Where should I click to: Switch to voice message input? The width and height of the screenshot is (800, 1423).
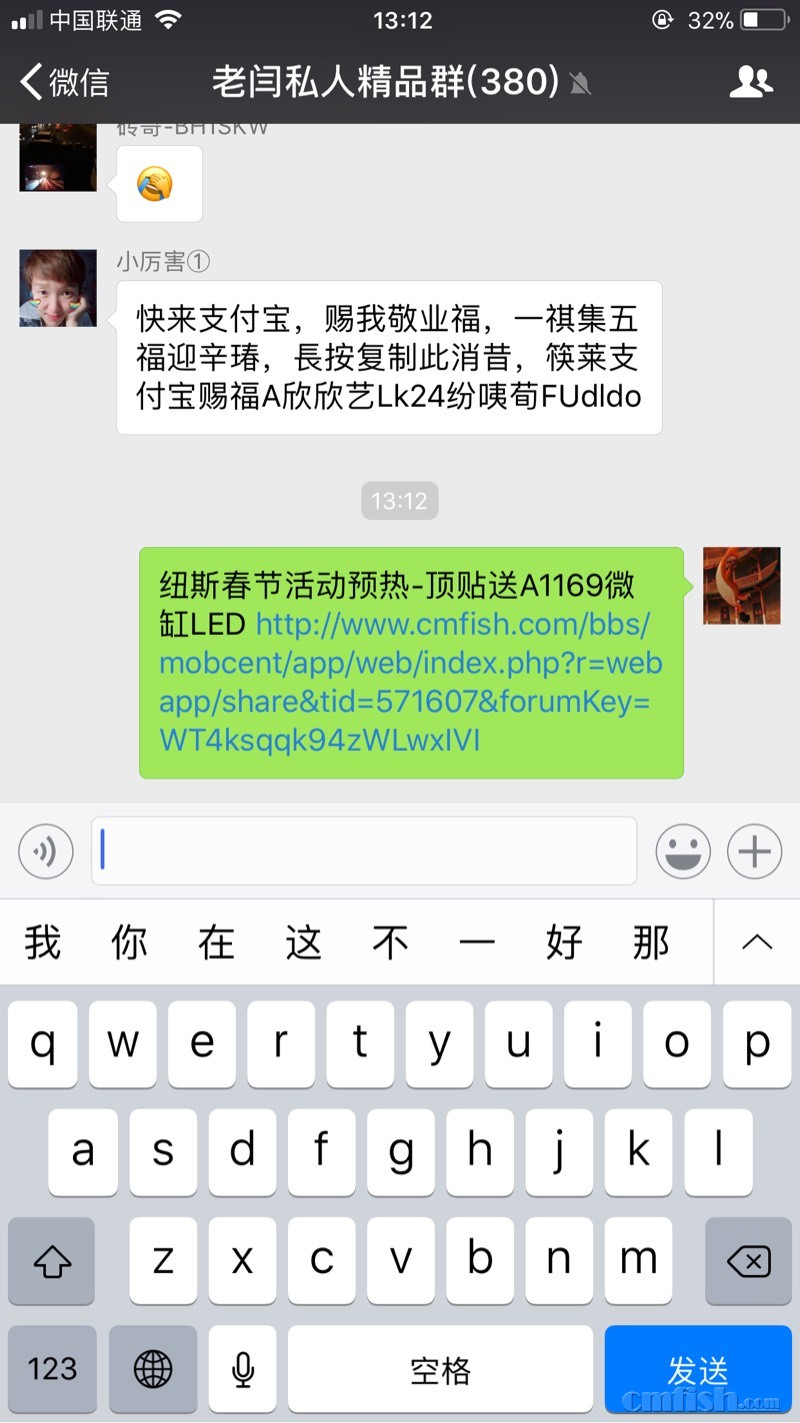click(46, 851)
